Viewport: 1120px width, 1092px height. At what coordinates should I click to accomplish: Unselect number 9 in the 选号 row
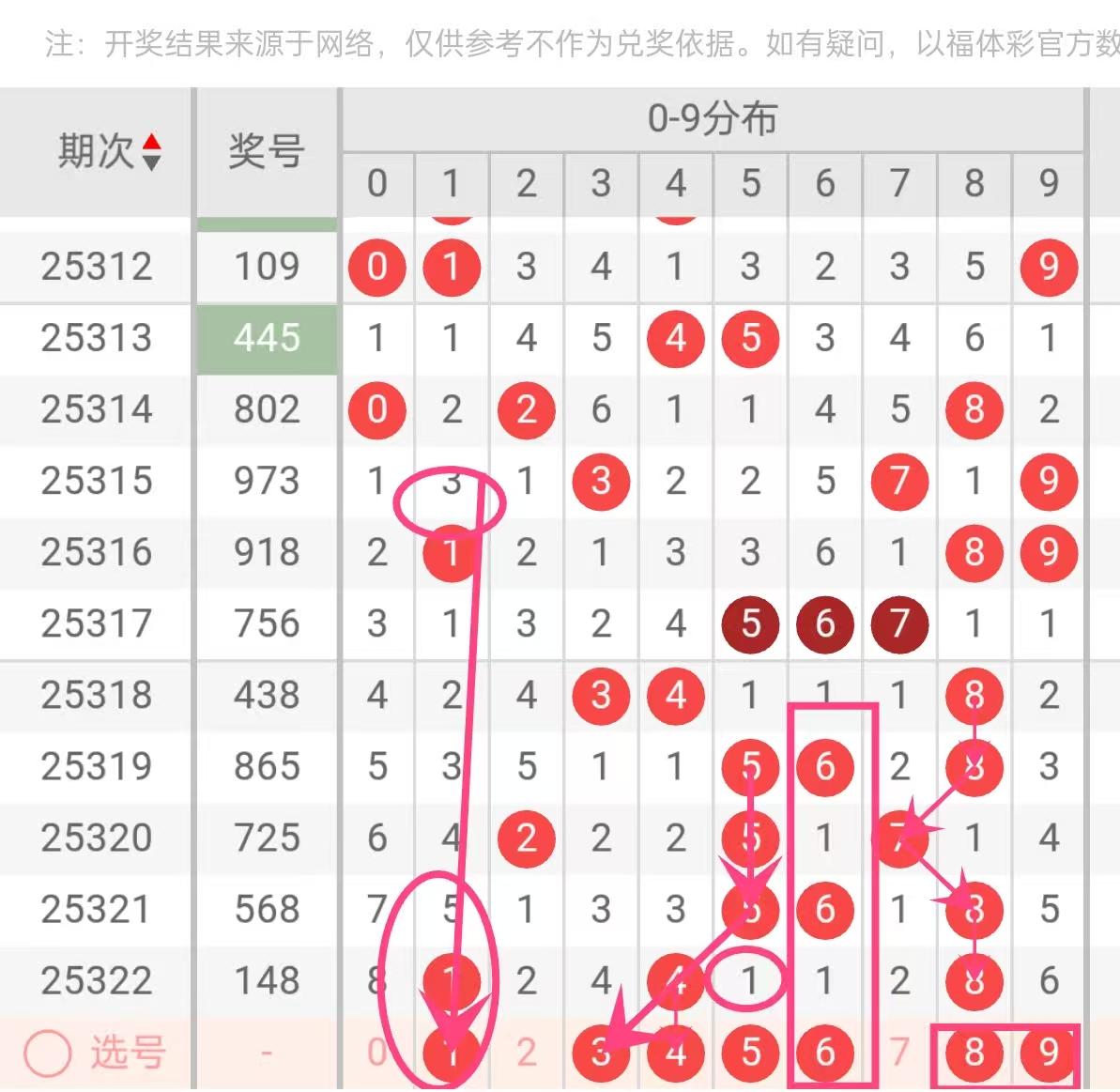(1049, 1053)
